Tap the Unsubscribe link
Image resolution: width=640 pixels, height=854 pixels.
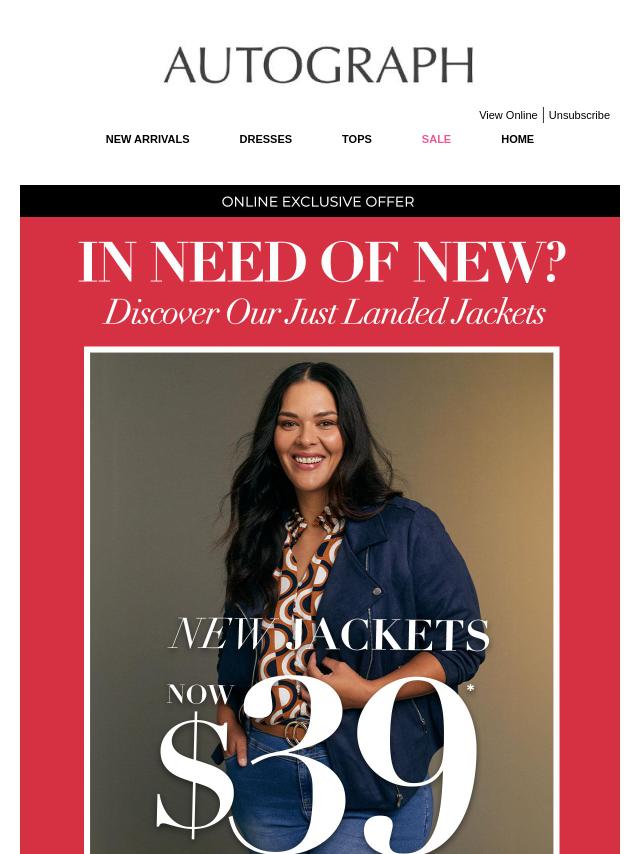[x=578, y=115]
